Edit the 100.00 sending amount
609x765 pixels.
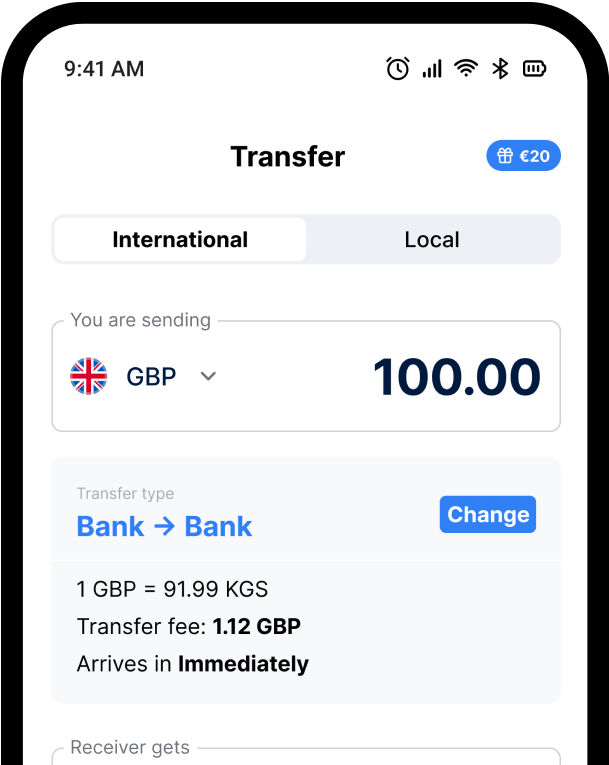pyautogui.click(x=456, y=377)
